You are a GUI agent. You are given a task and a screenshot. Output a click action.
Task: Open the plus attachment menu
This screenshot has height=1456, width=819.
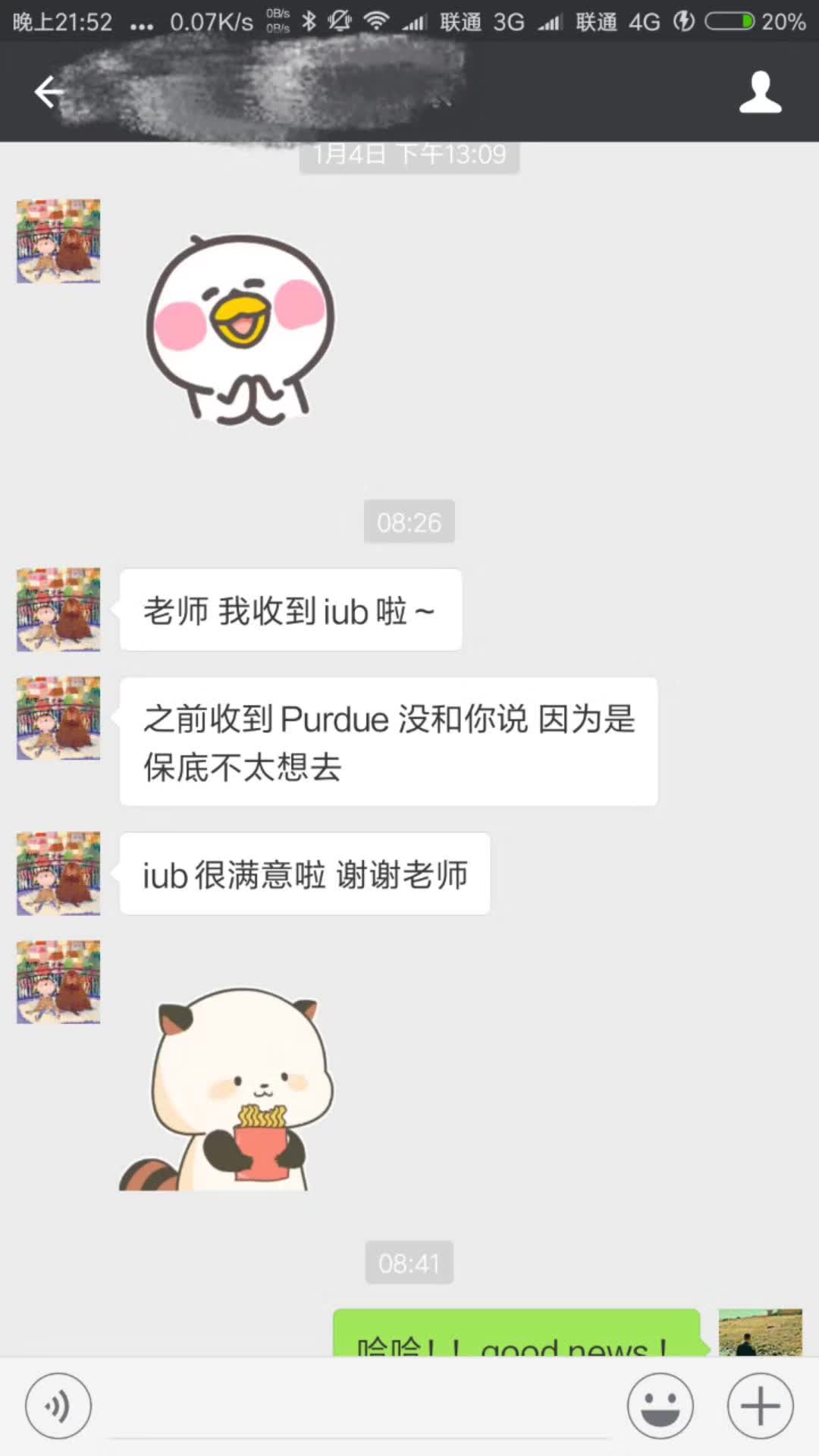pos(760,1405)
